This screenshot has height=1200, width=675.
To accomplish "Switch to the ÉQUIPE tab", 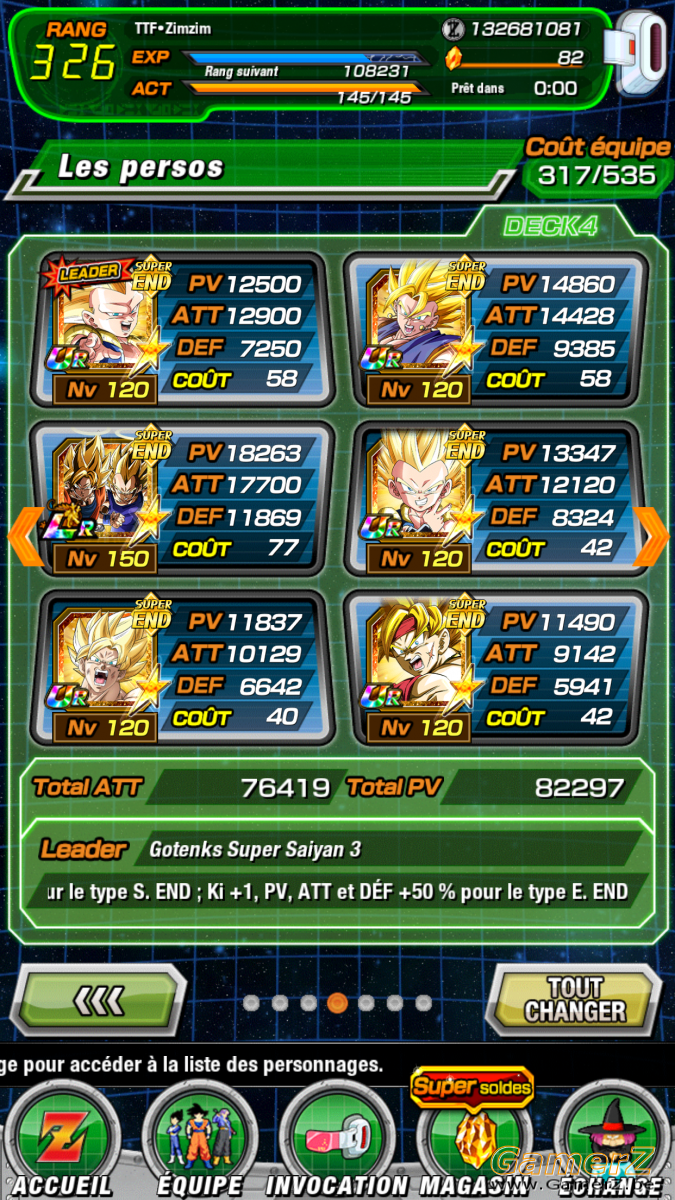I will 200,1140.
